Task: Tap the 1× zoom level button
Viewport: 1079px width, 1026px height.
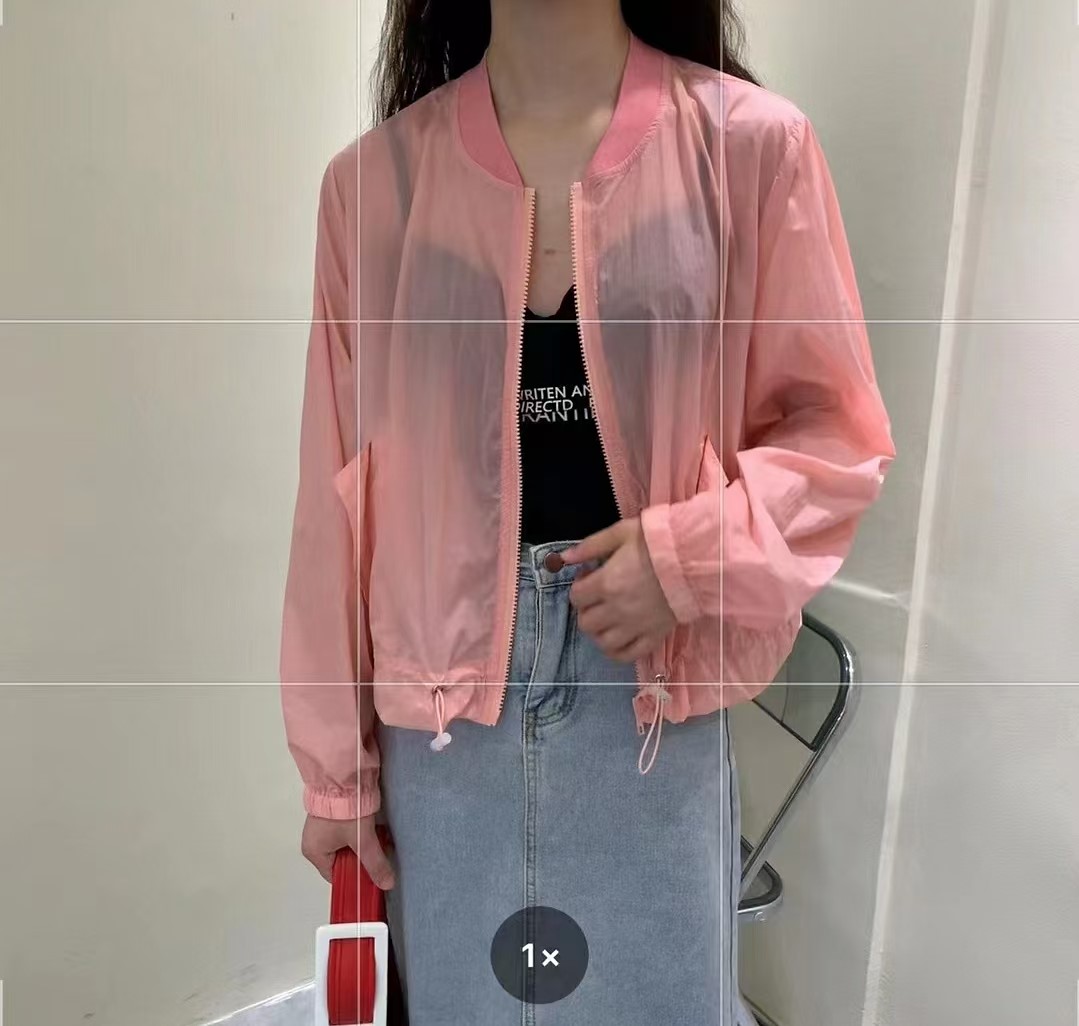Action: pos(539,955)
